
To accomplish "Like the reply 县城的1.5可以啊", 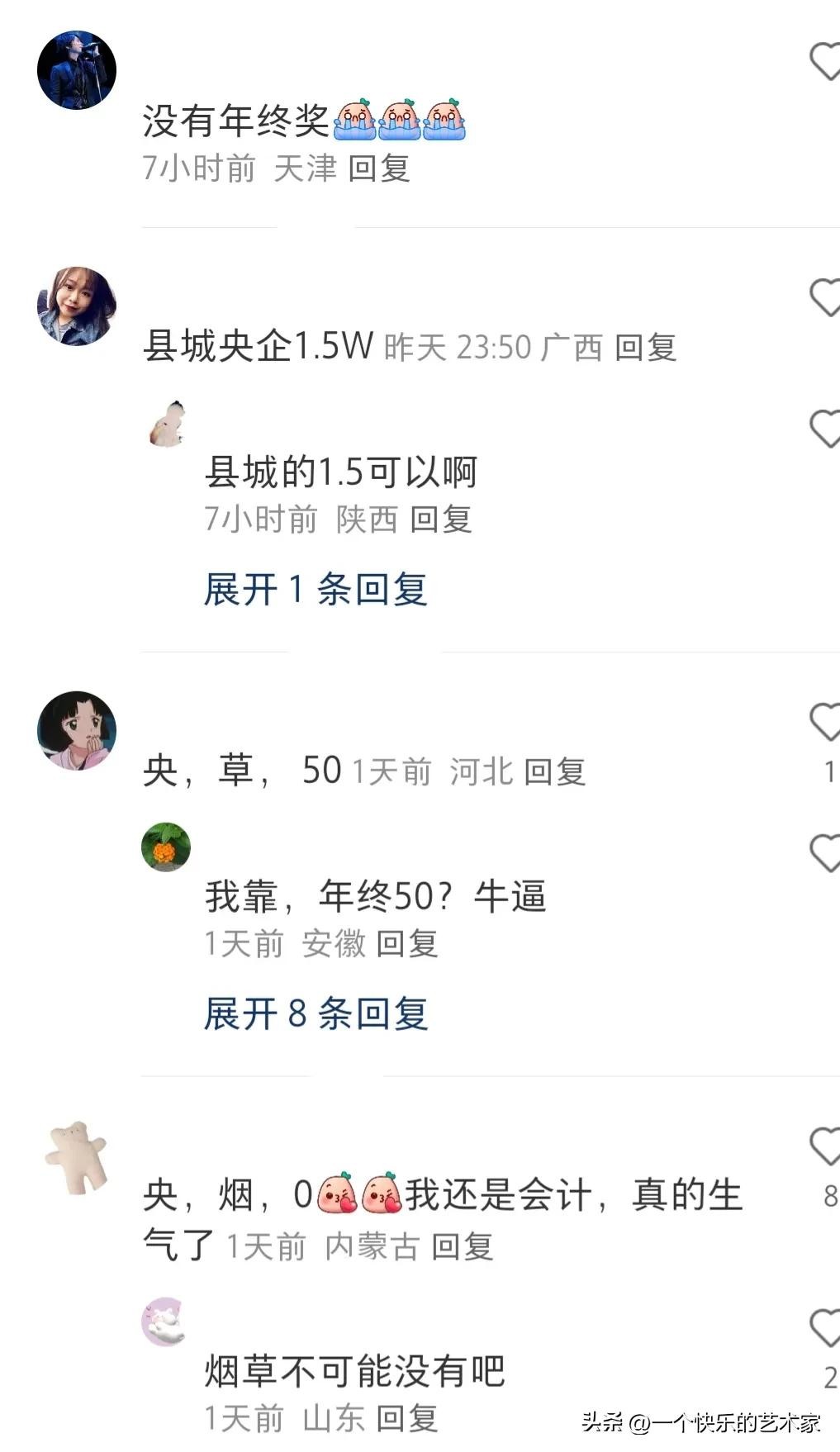I will [824, 429].
